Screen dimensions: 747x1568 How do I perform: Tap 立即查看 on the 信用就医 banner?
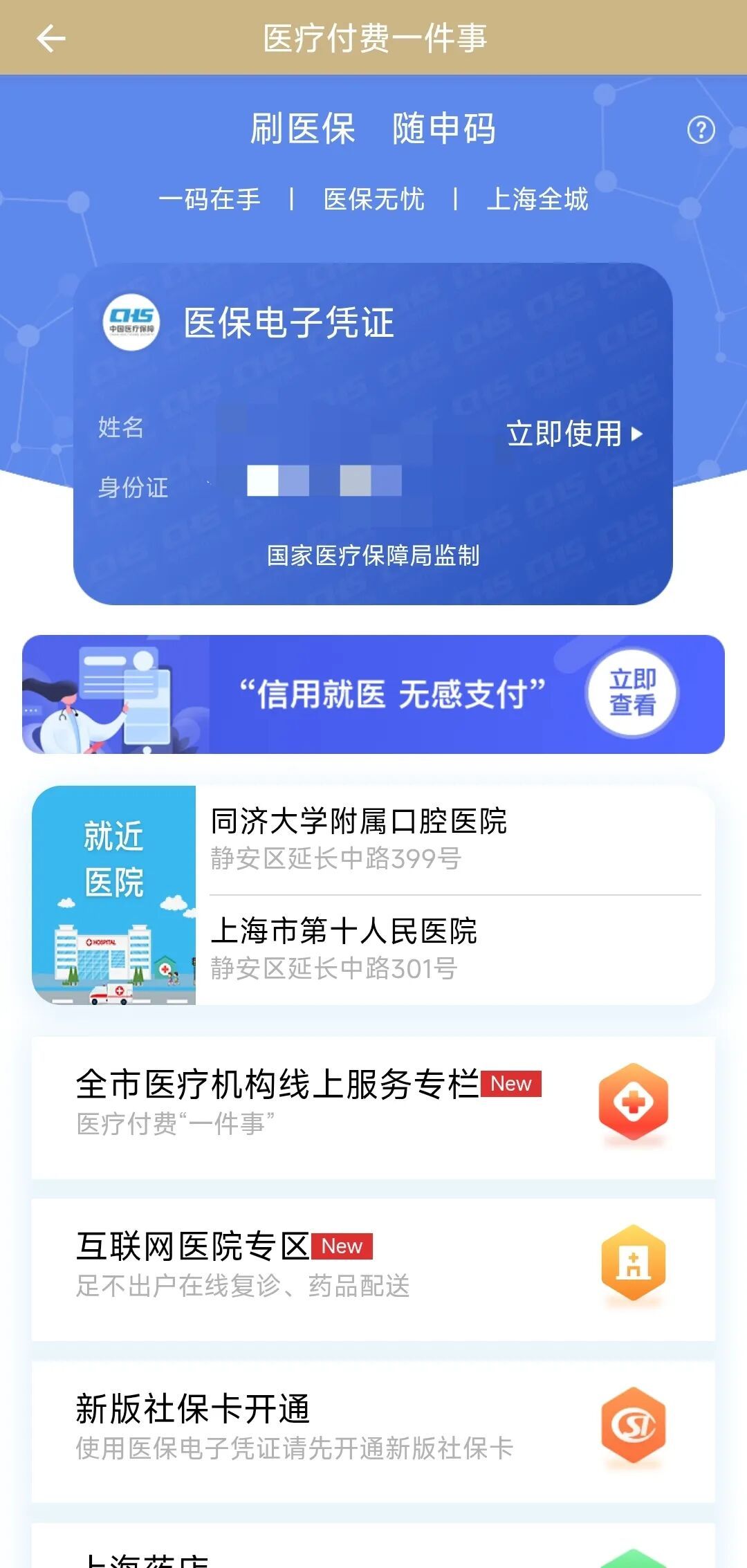[631, 693]
